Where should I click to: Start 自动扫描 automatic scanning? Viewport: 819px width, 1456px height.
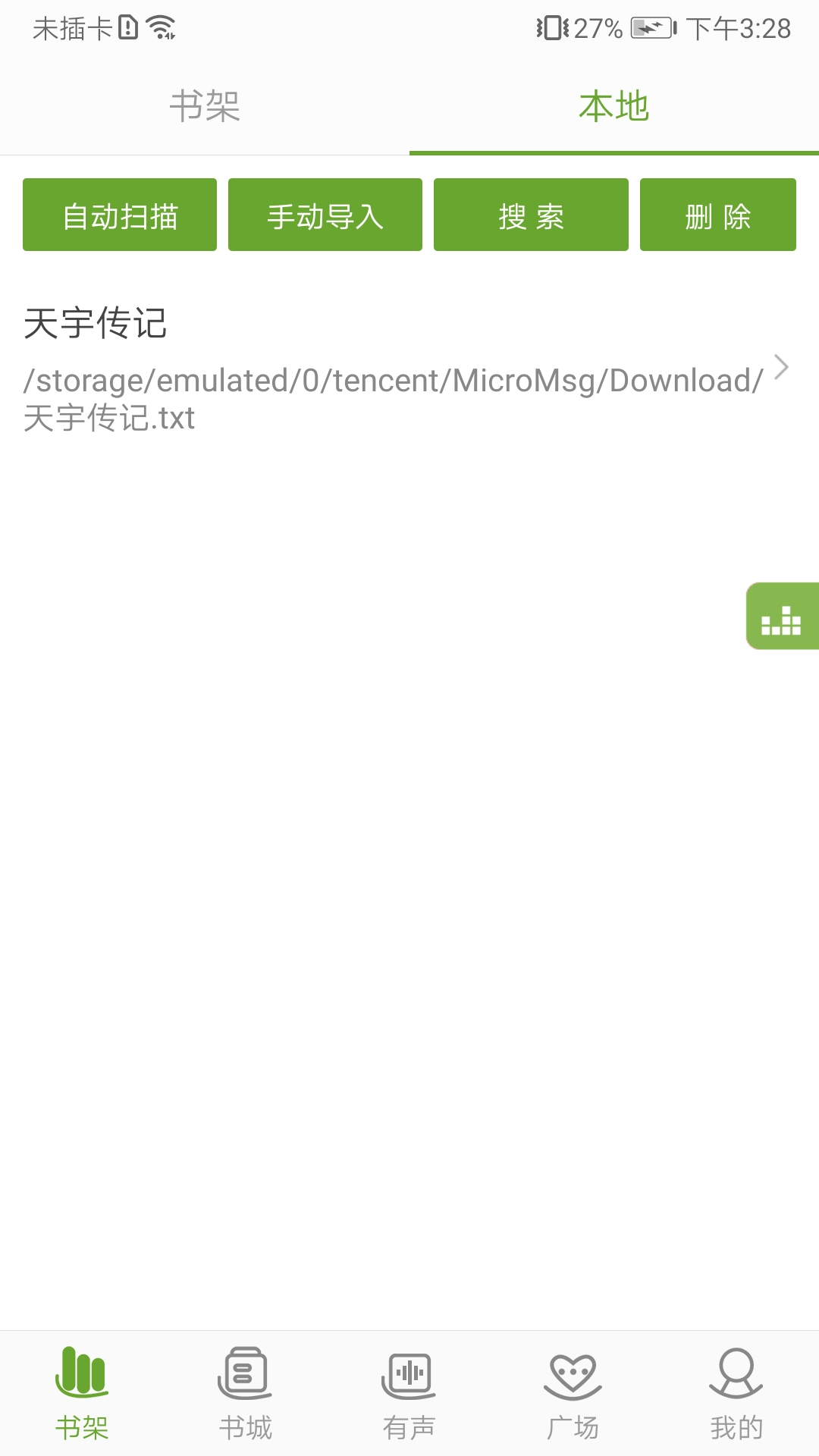(x=120, y=215)
